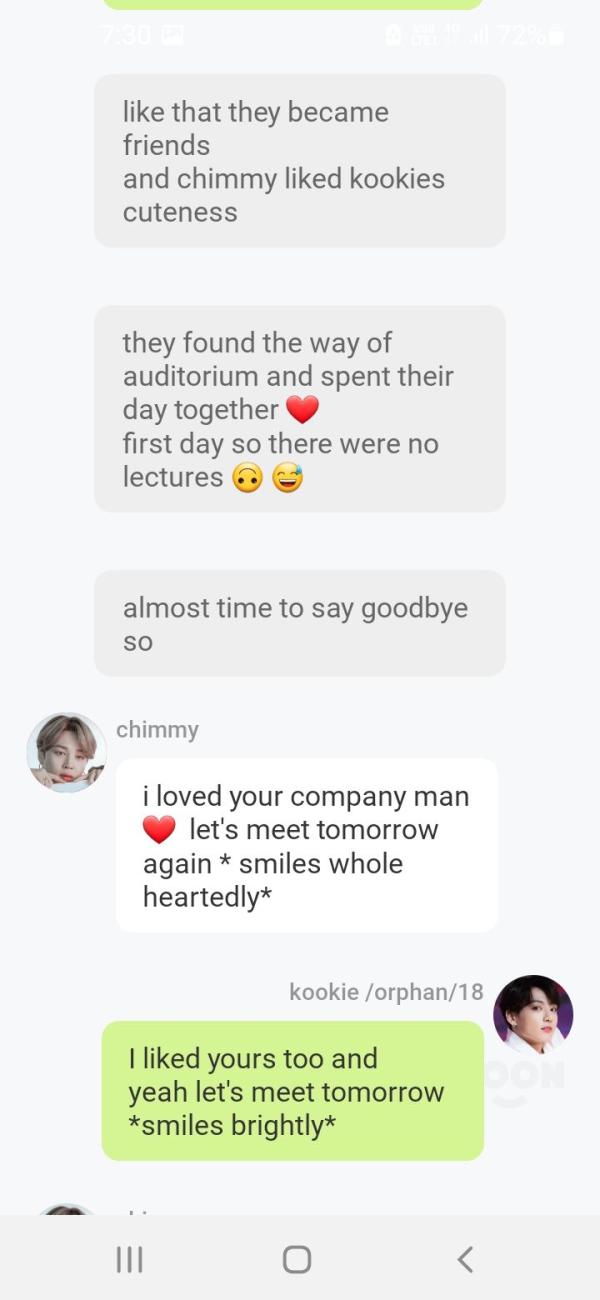Go back with the system back button

[x=465, y=1259]
